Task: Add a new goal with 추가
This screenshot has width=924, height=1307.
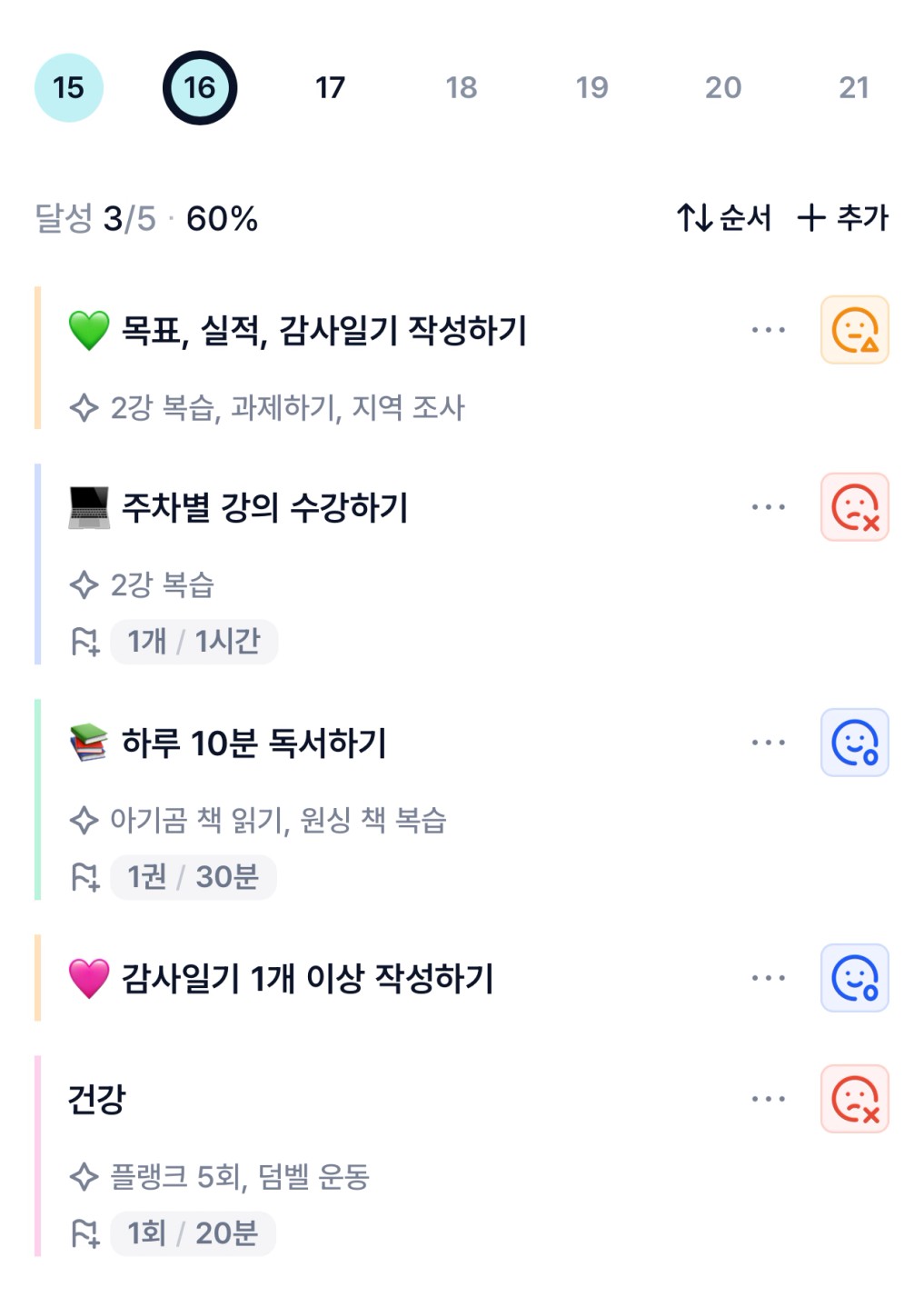Action: (842, 218)
